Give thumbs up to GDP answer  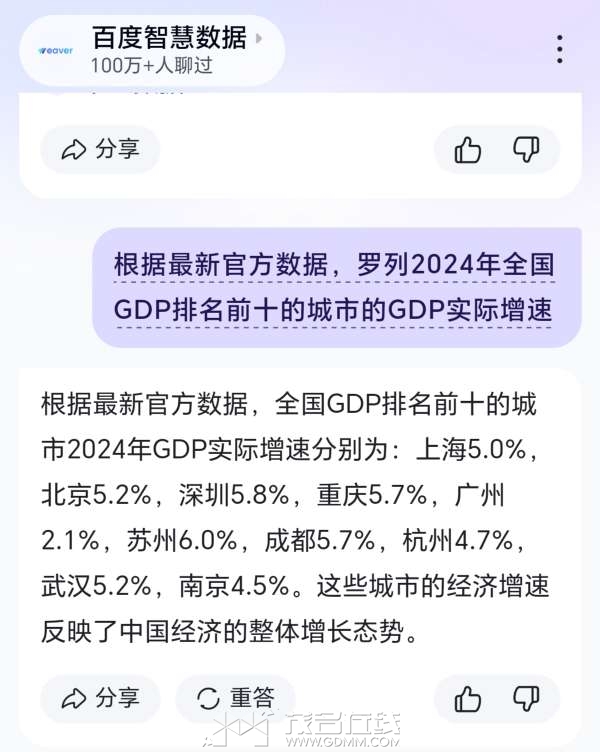[468, 697]
